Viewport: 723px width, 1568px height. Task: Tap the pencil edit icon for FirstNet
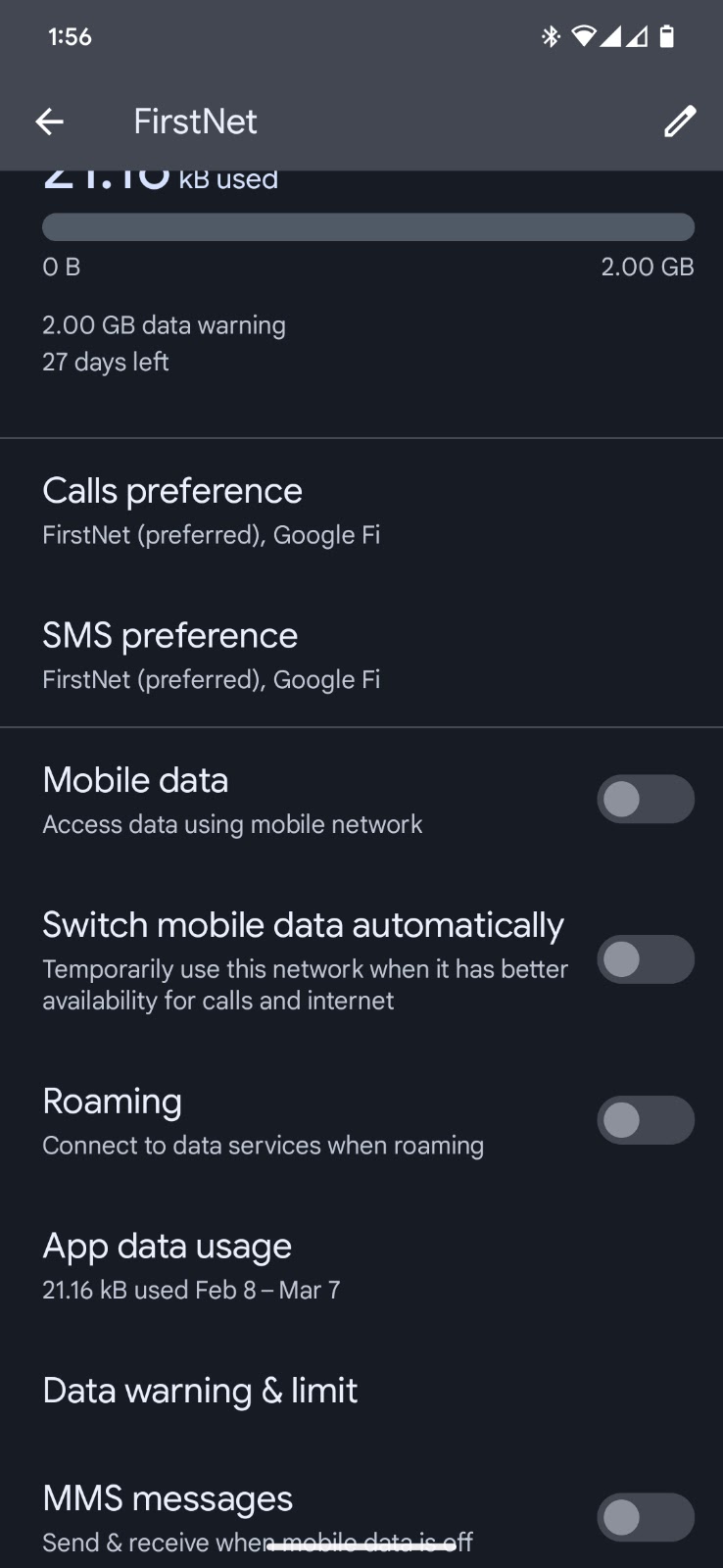(x=680, y=122)
